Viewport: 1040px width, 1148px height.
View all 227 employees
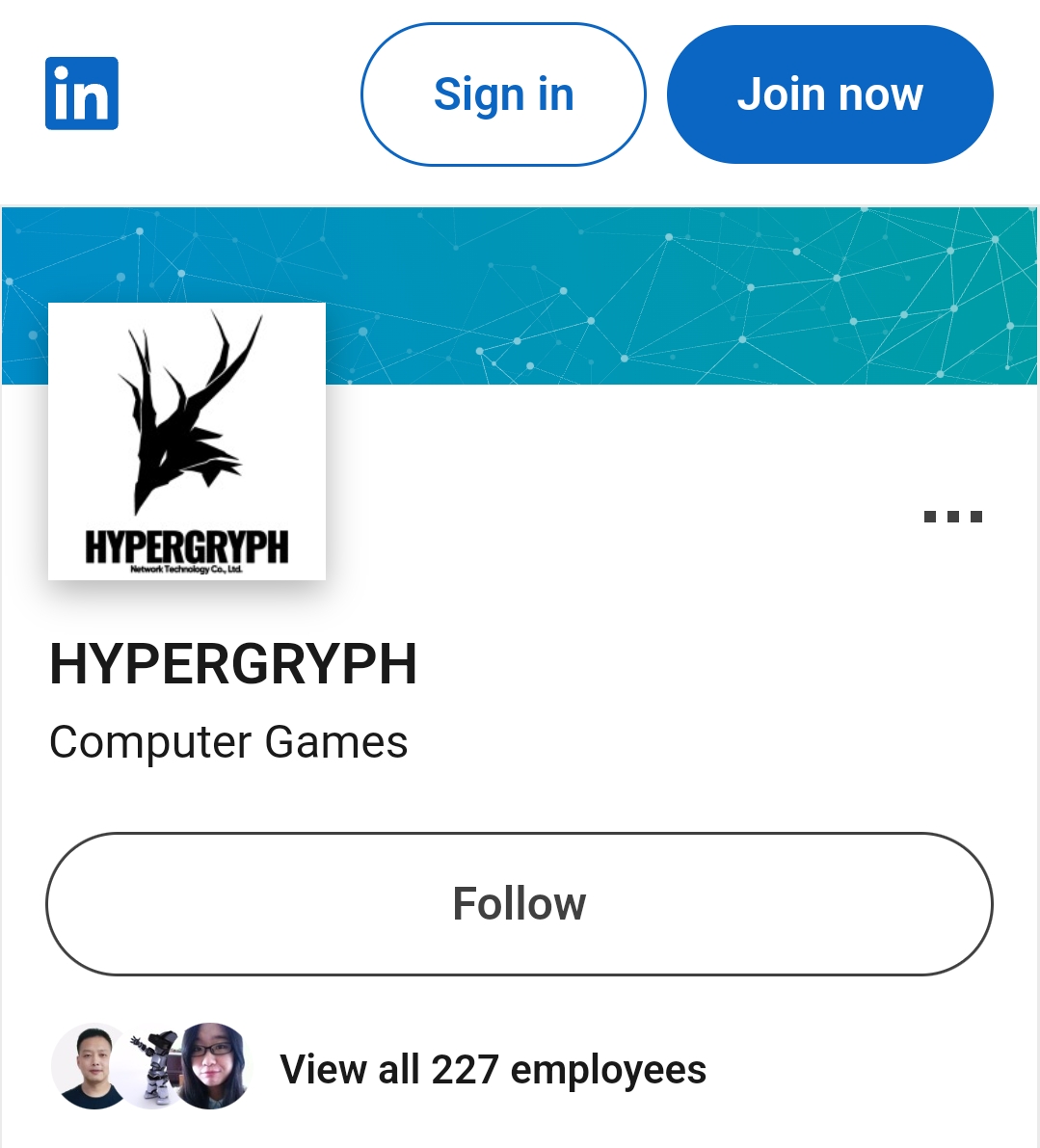tap(493, 1070)
